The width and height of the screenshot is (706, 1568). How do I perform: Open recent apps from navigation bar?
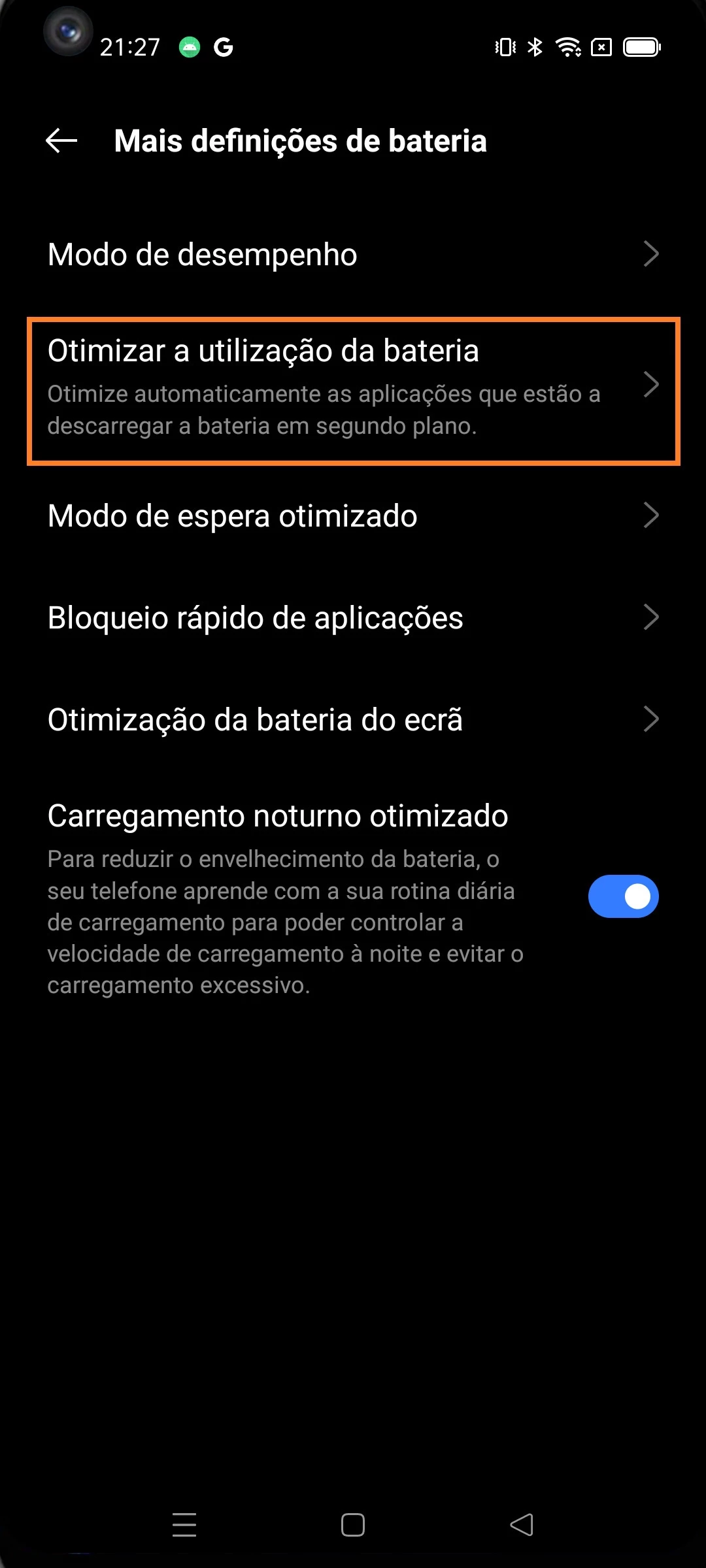[x=184, y=1525]
